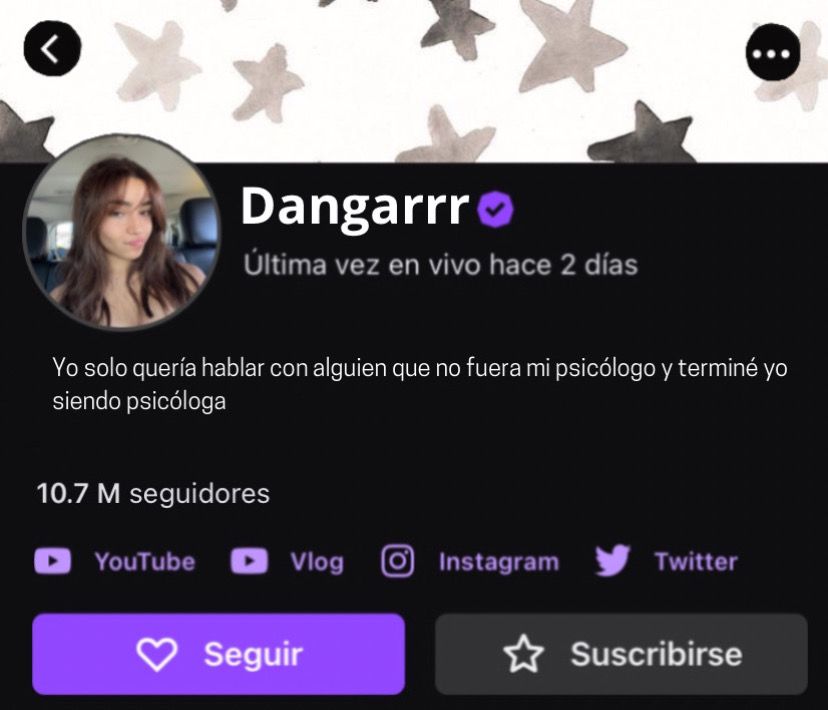Open the YouTube channel link
Image resolution: width=828 pixels, height=710 pixels.
coord(116,561)
